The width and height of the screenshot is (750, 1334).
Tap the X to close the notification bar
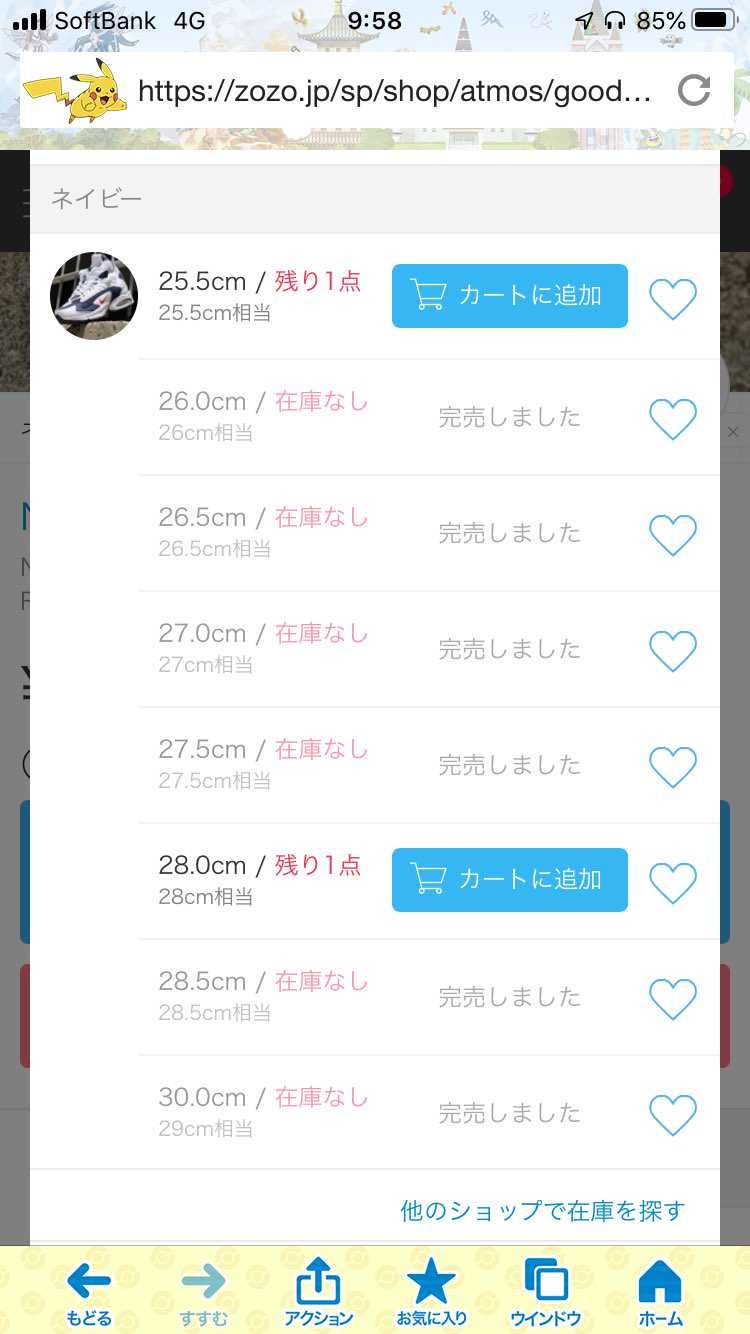pyautogui.click(x=733, y=430)
